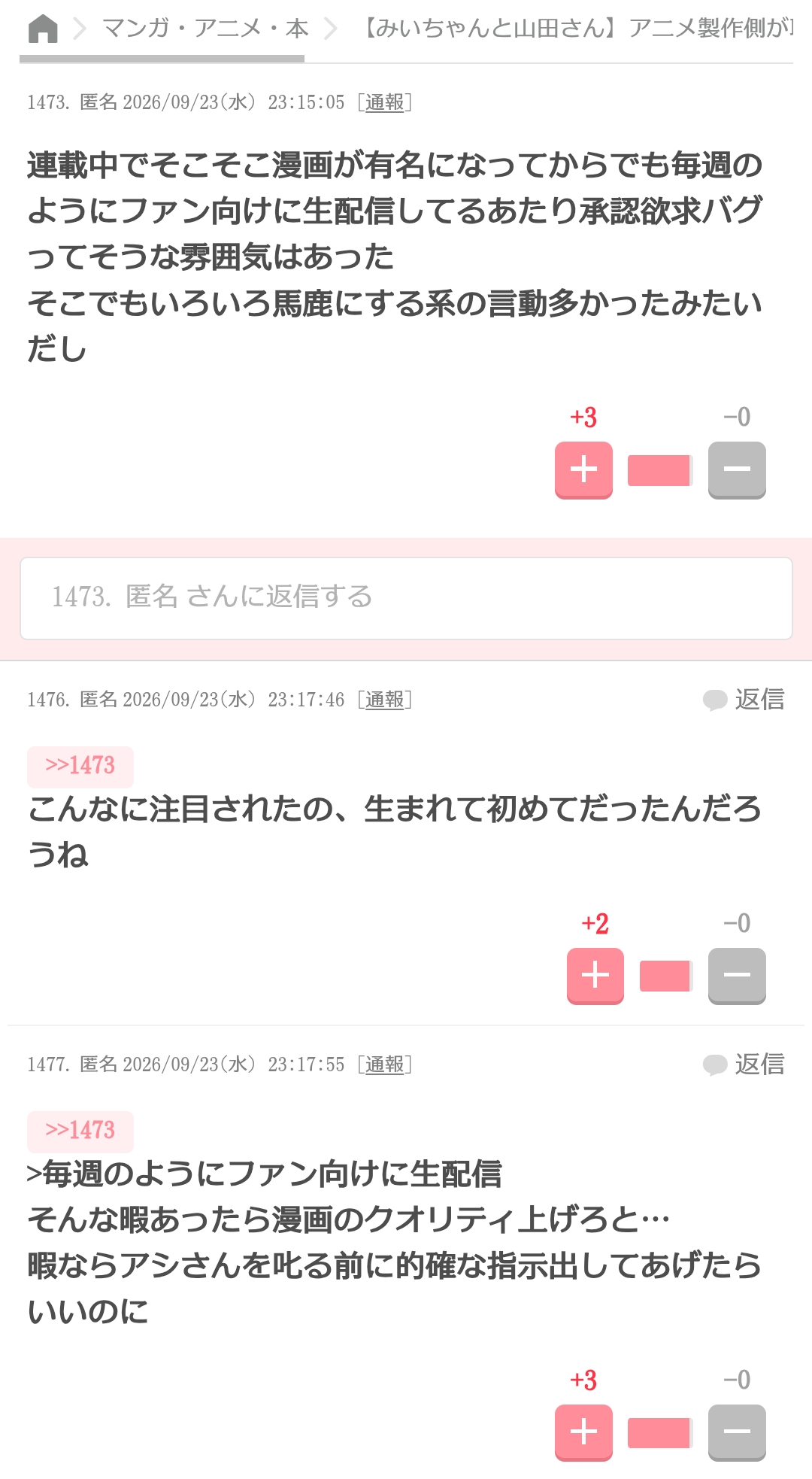Downvote comment 1473 with minus button
This screenshot has width=812, height=1479.
(737, 470)
